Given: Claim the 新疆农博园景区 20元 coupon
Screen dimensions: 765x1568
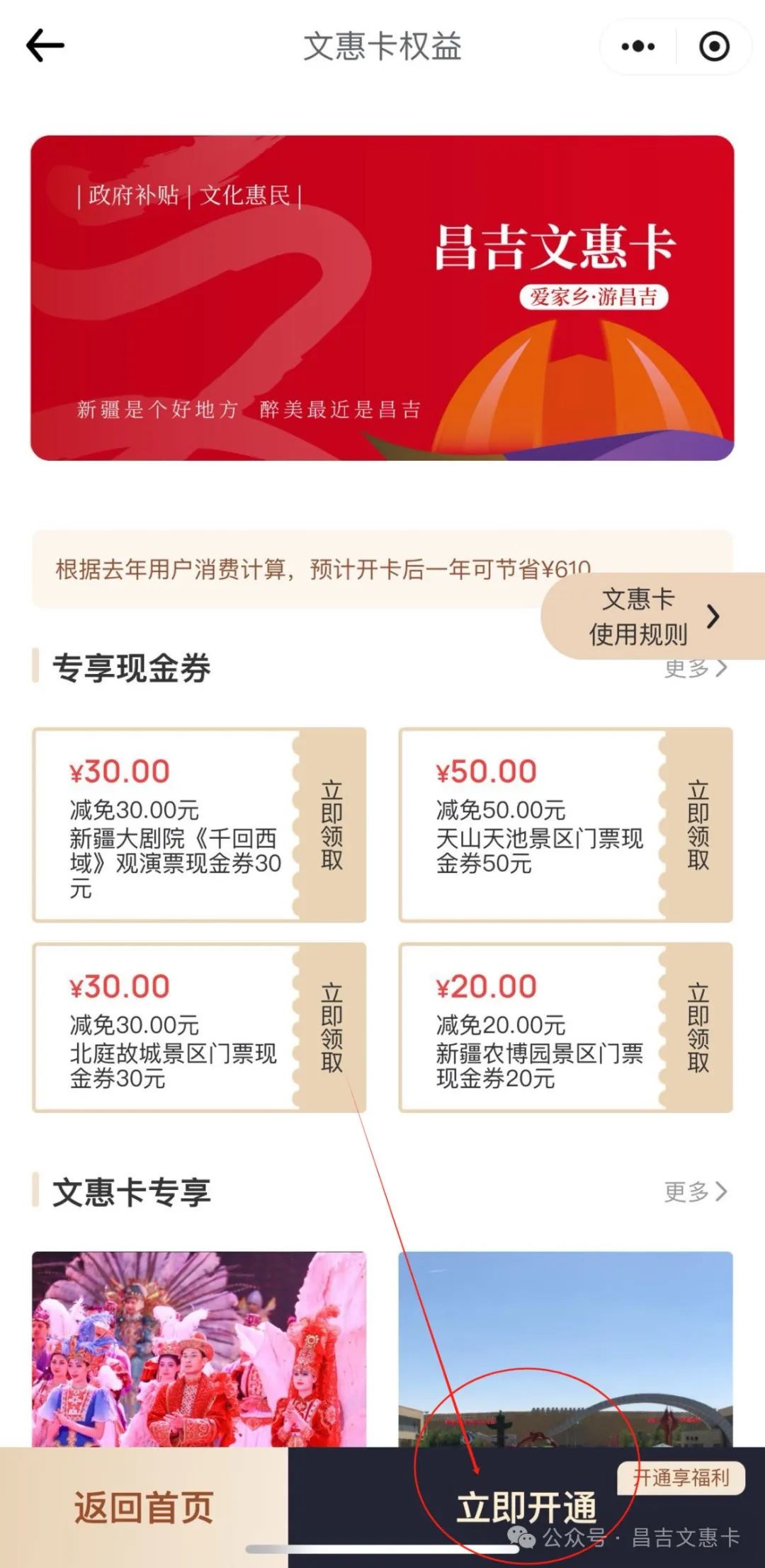Looking at the screenshot, I should [698, 1026].
